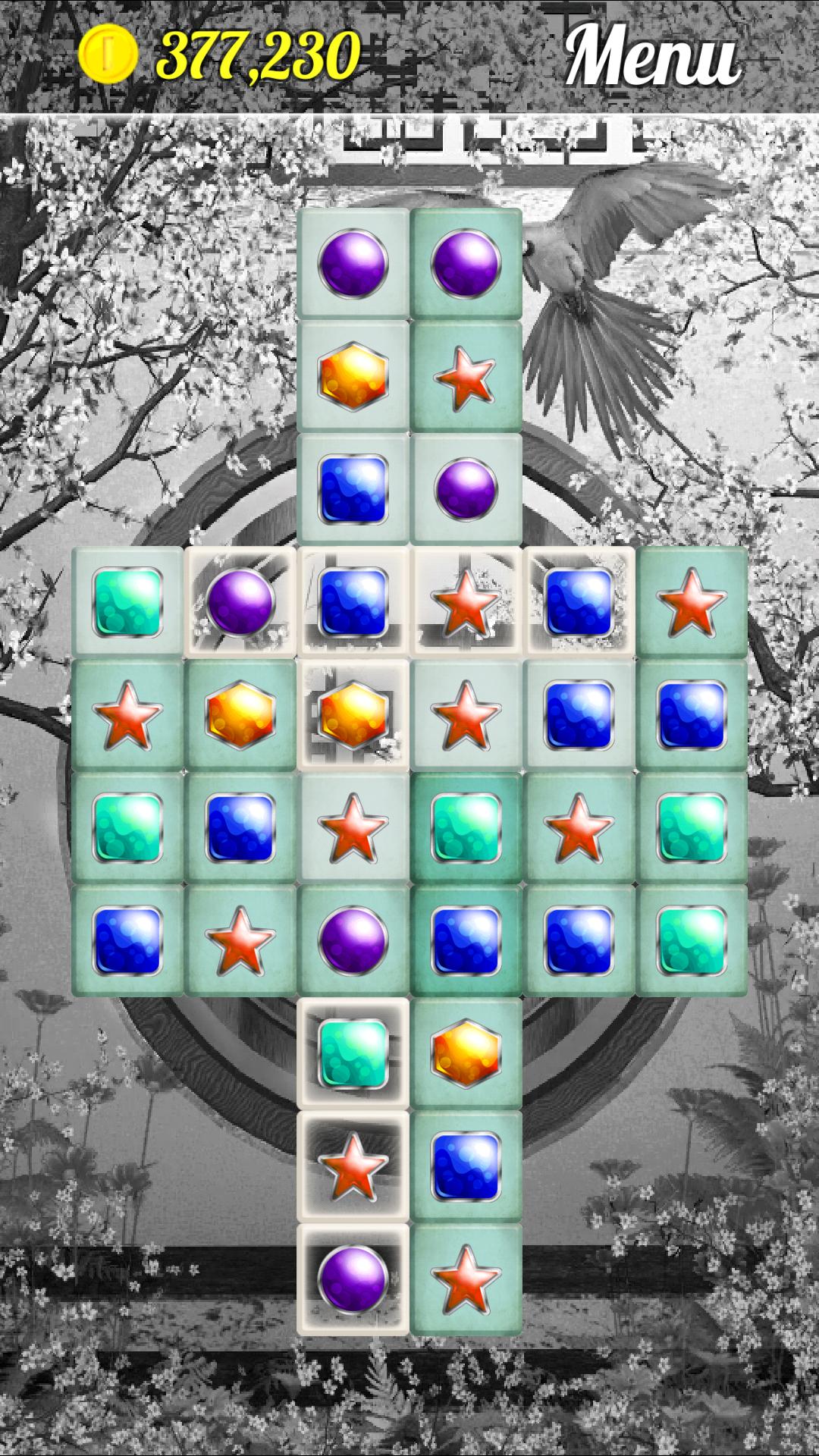Open the game Menu
This screenshot has height=1456, width=819.
point(652,57)
